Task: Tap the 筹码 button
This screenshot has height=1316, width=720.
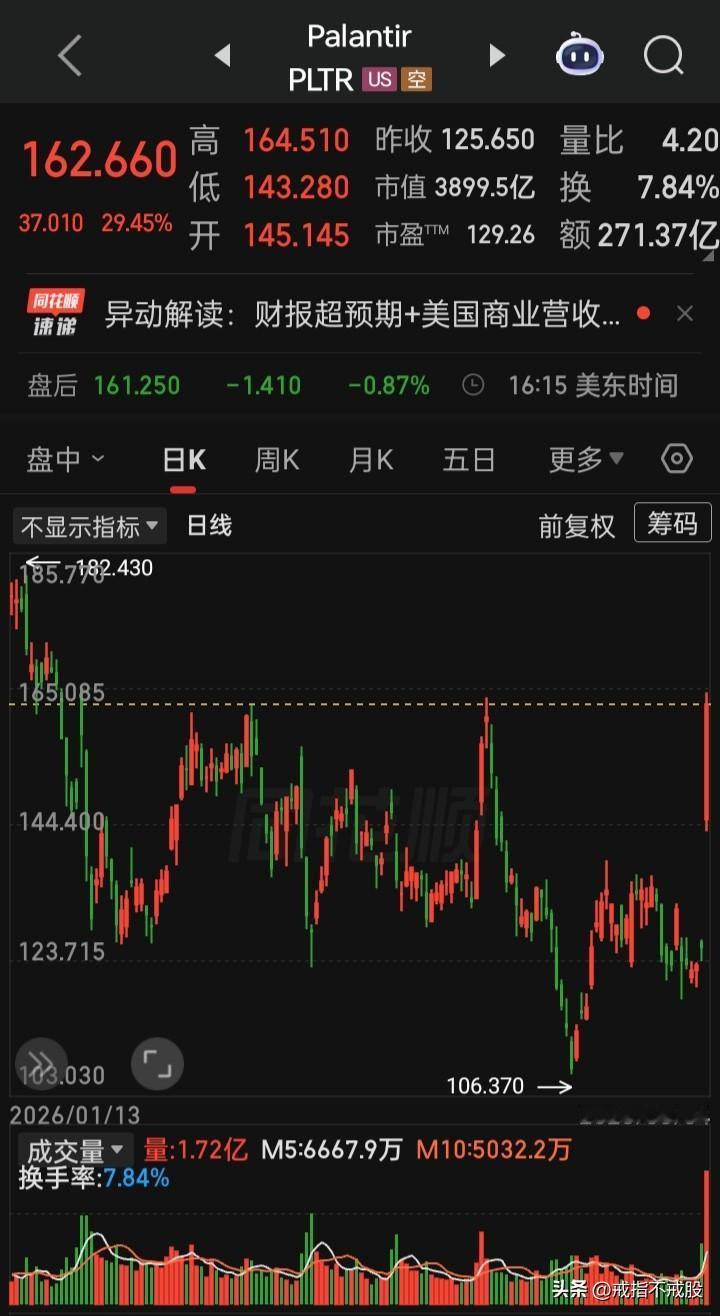Action: pos(673,524)
